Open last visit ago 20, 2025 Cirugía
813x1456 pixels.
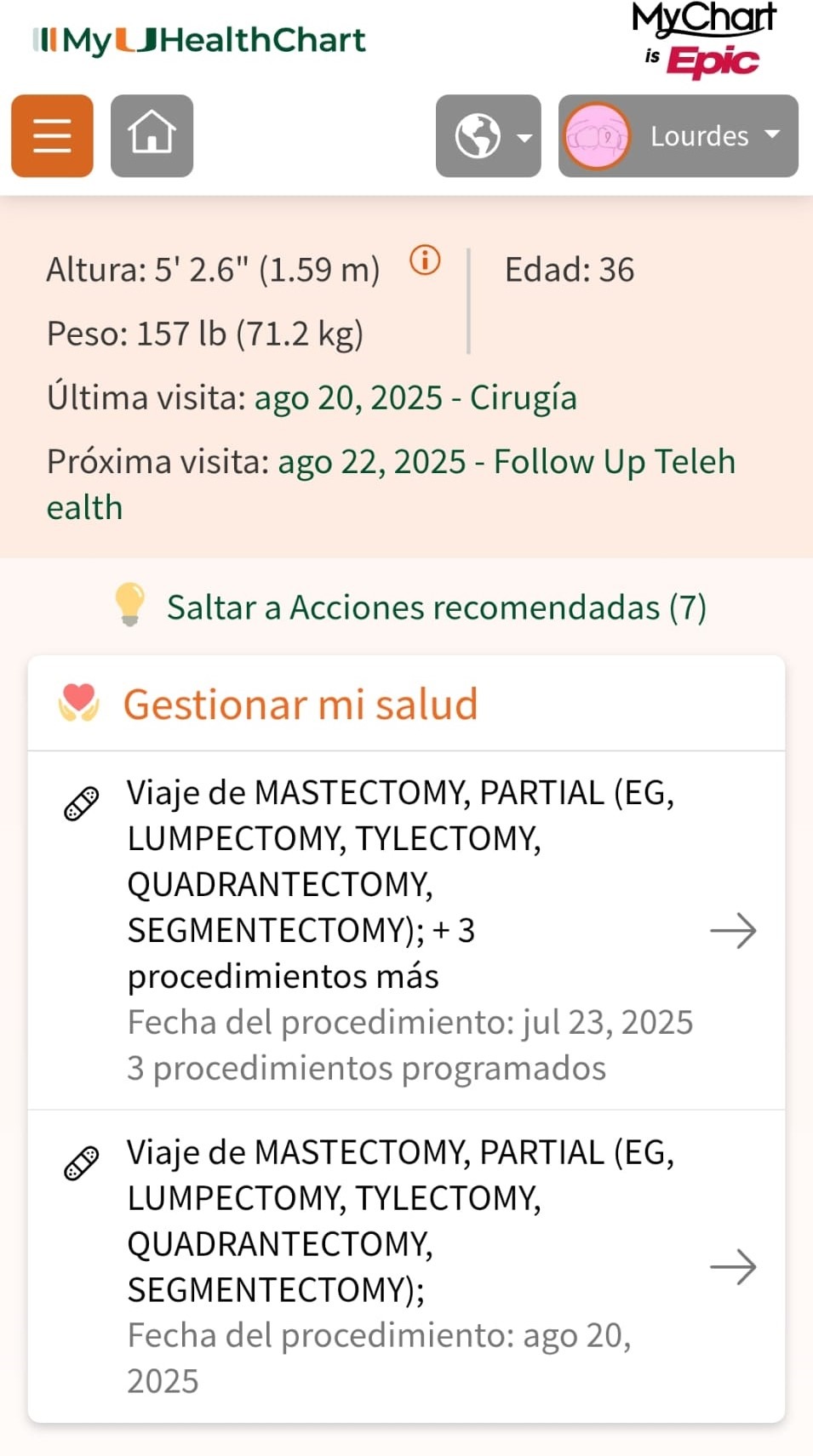click(415, 398)
